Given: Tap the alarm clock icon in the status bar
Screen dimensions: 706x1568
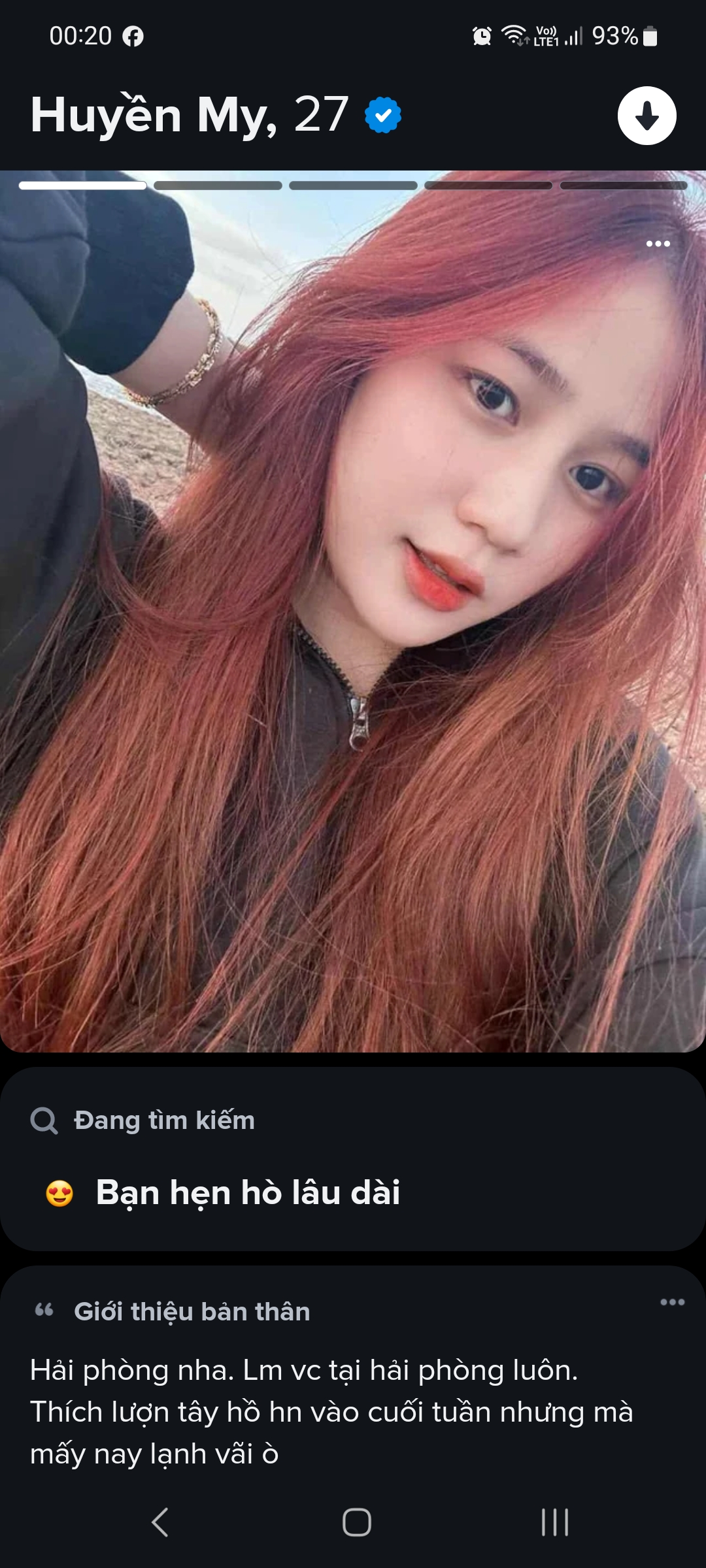Looking at the screenshot, I should (x=481, y=36).
